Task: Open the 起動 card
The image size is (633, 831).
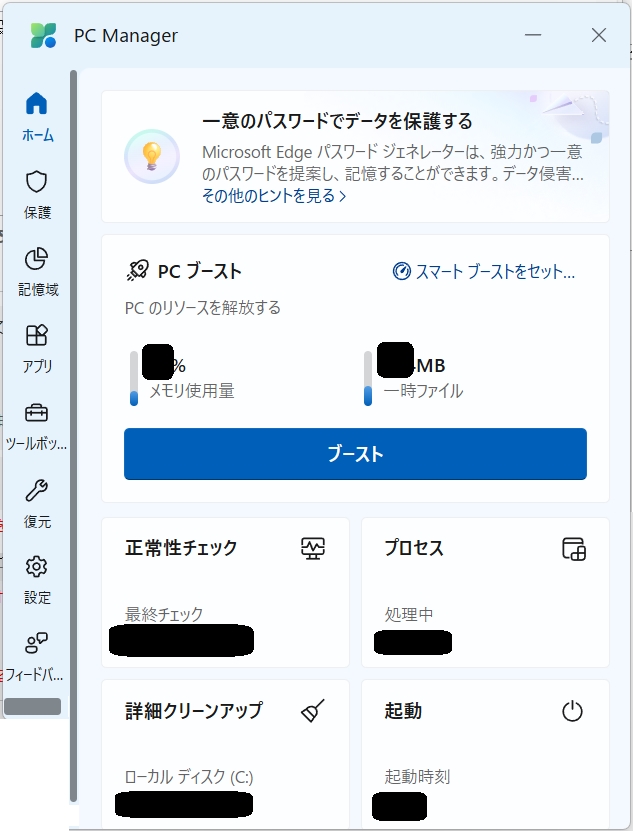Action: [485, 752]
